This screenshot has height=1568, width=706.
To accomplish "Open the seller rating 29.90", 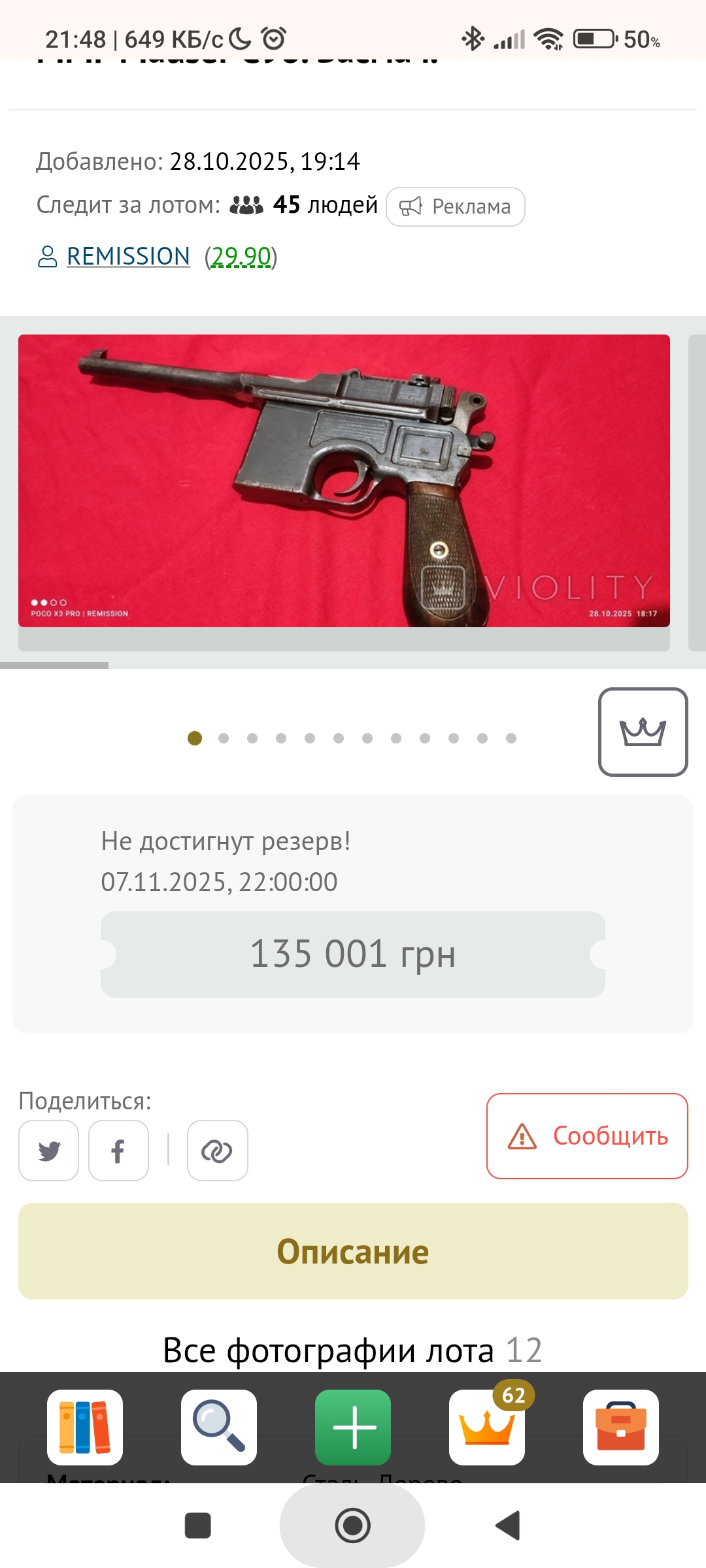I will pyautogui.click(x=241, y=256).
